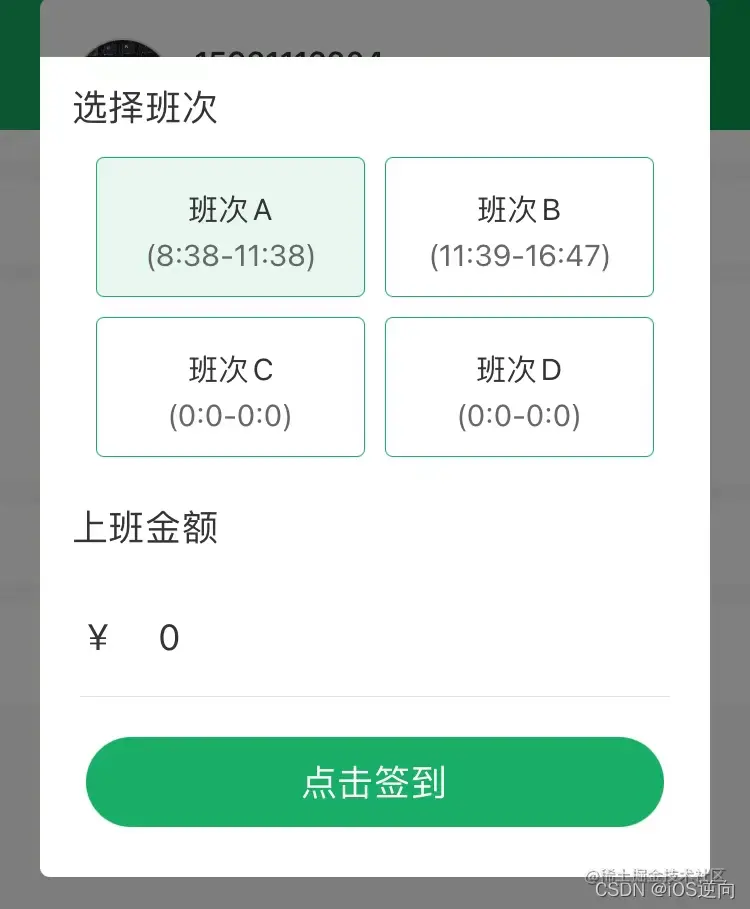Choose shift 班次 B (11:39-16:47)

point(519,227)
